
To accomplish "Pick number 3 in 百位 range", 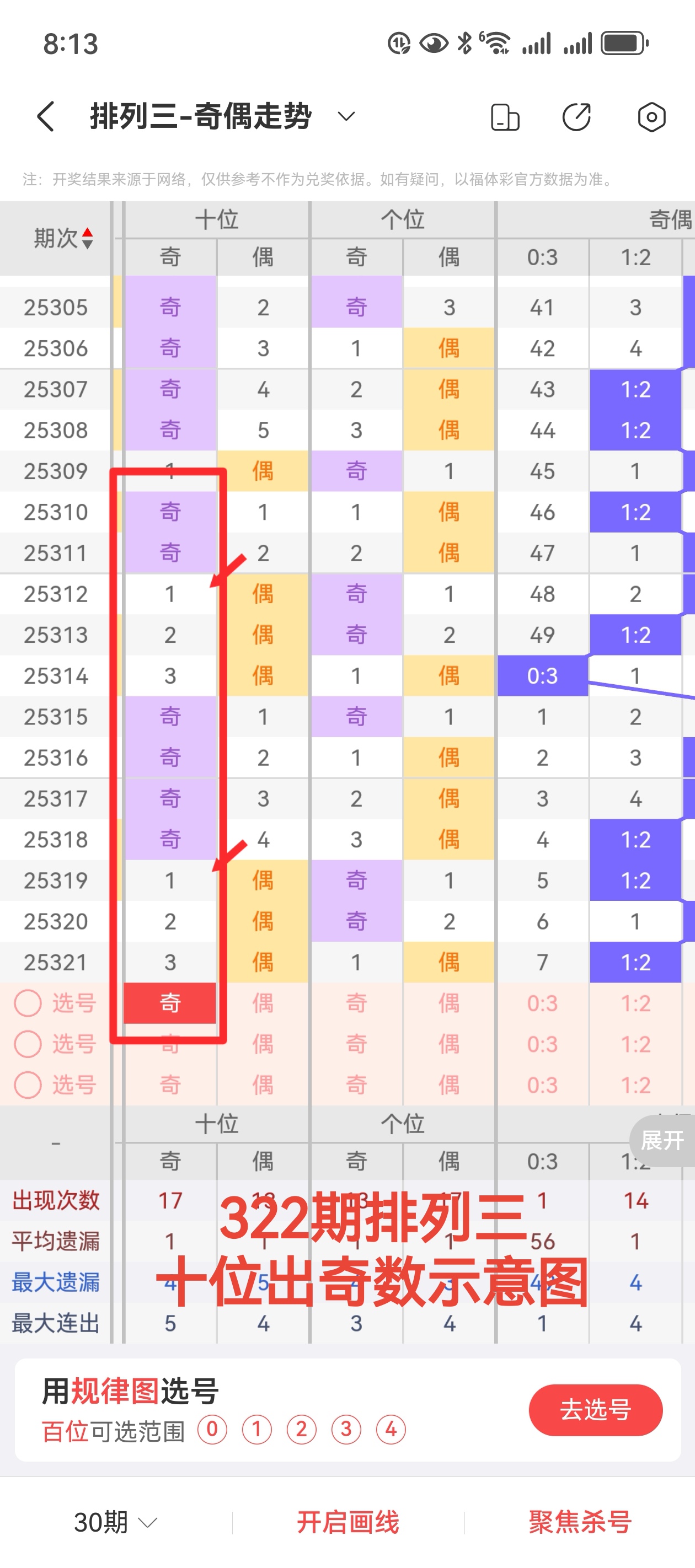I will pyautogui.click(x=346, y=1429).
